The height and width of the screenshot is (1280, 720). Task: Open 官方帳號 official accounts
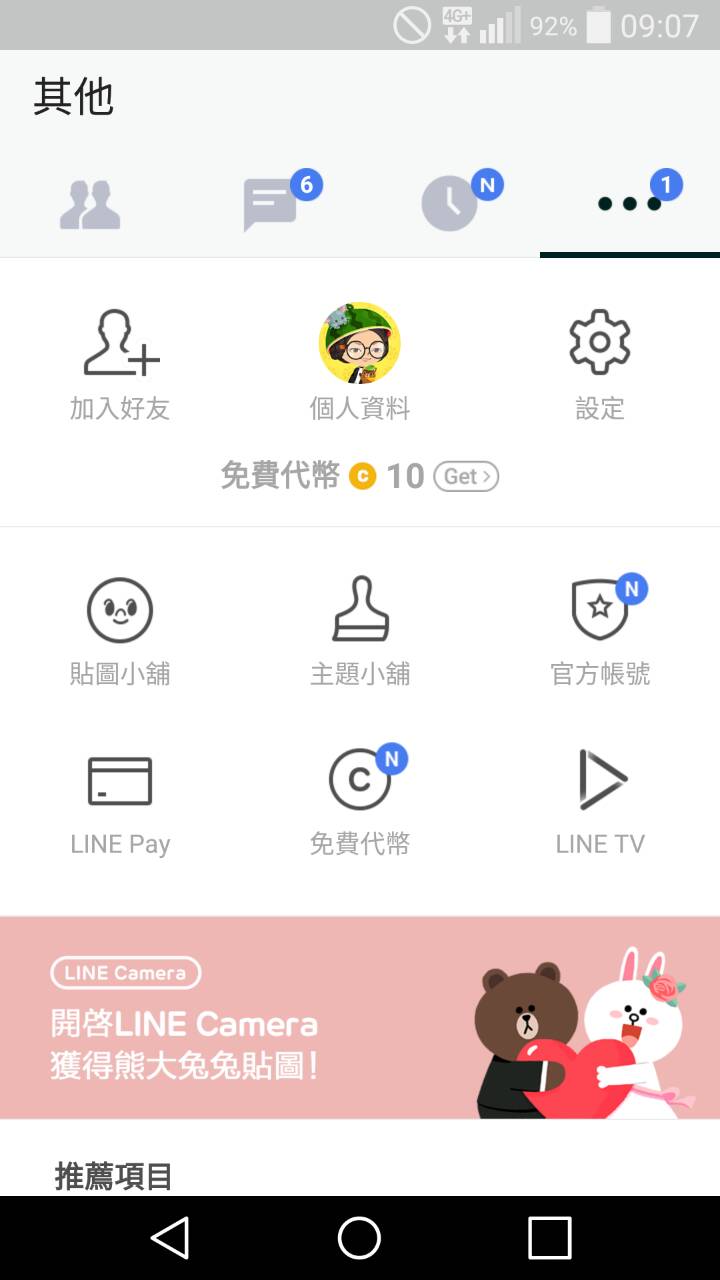[x=600, y=631]
